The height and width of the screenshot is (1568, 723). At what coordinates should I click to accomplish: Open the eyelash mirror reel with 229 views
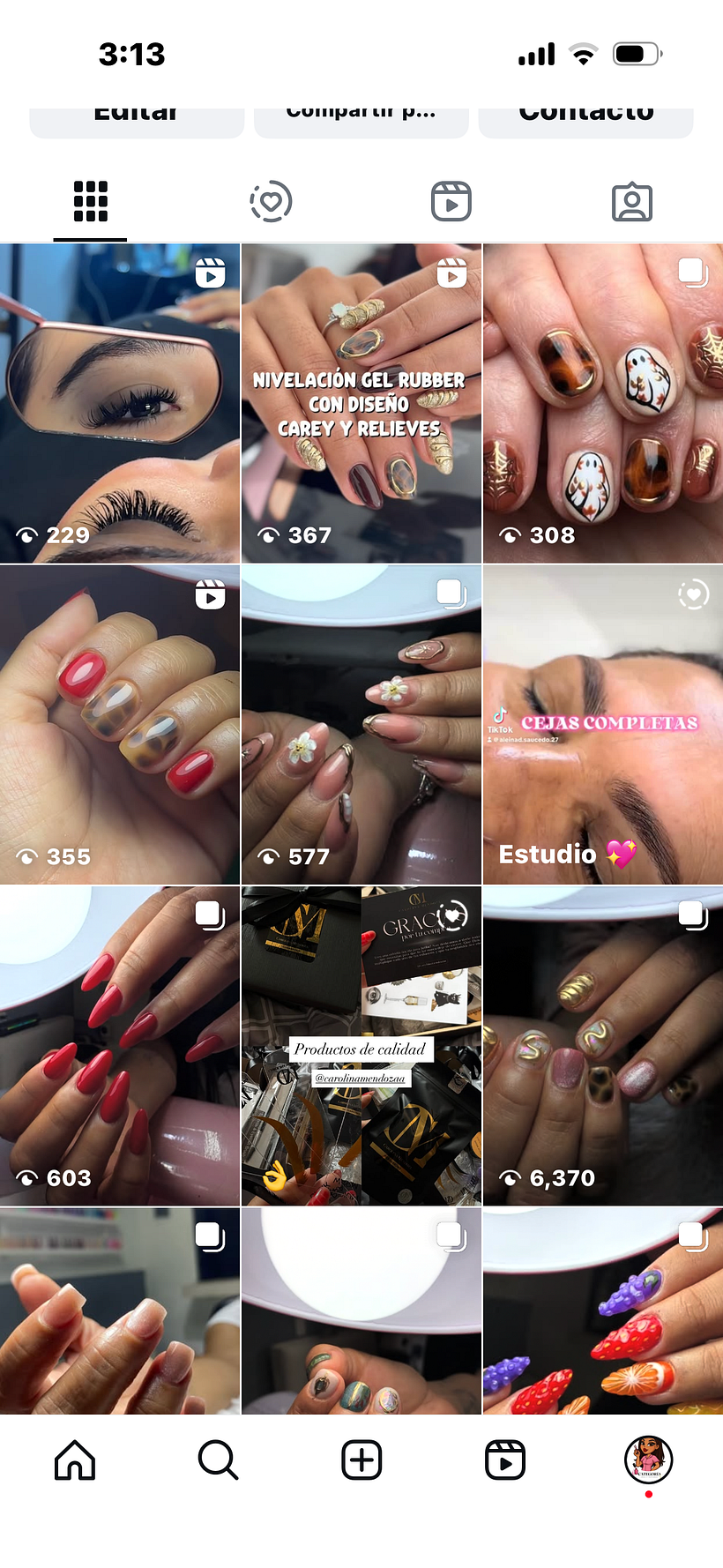tap(120, 403)
